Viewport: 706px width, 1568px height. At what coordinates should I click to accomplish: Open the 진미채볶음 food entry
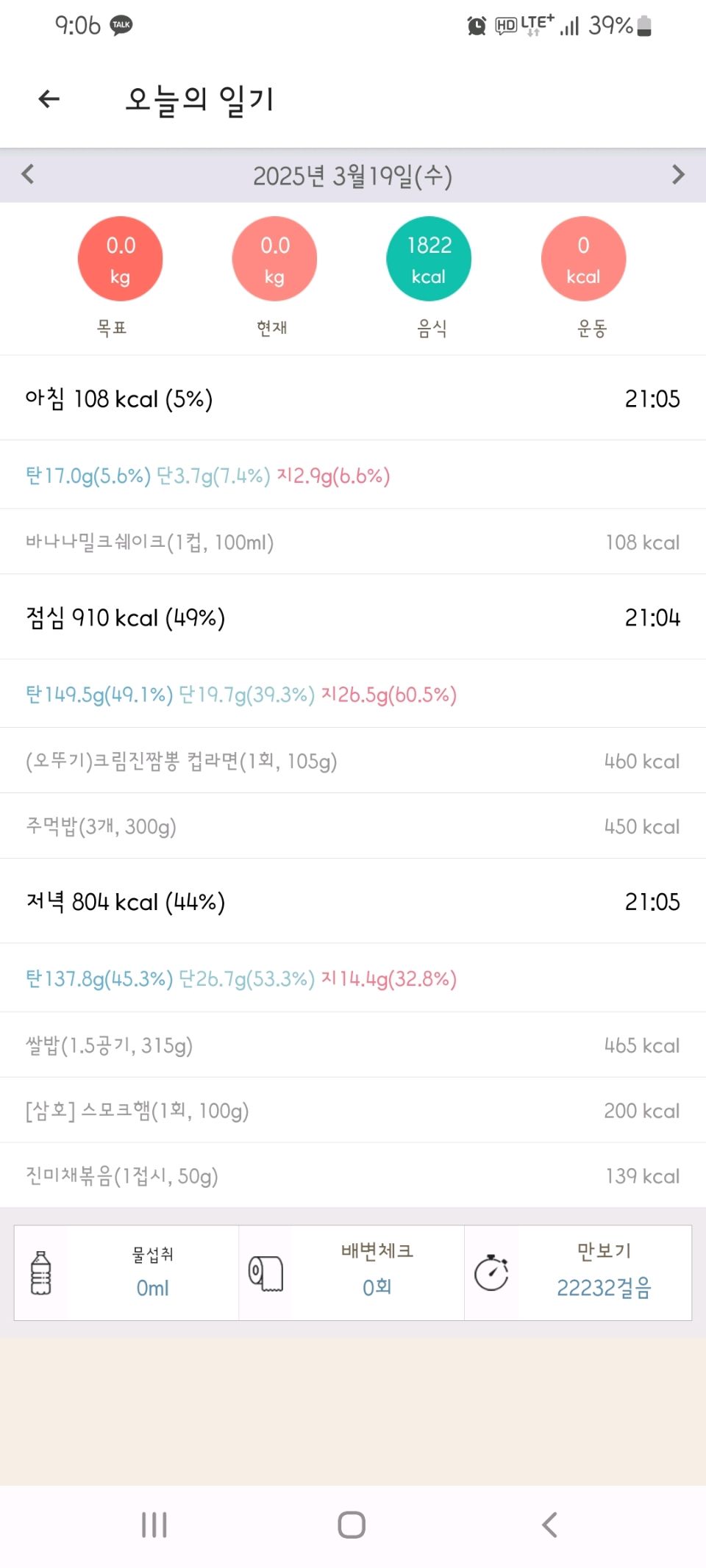(353, 1175)
